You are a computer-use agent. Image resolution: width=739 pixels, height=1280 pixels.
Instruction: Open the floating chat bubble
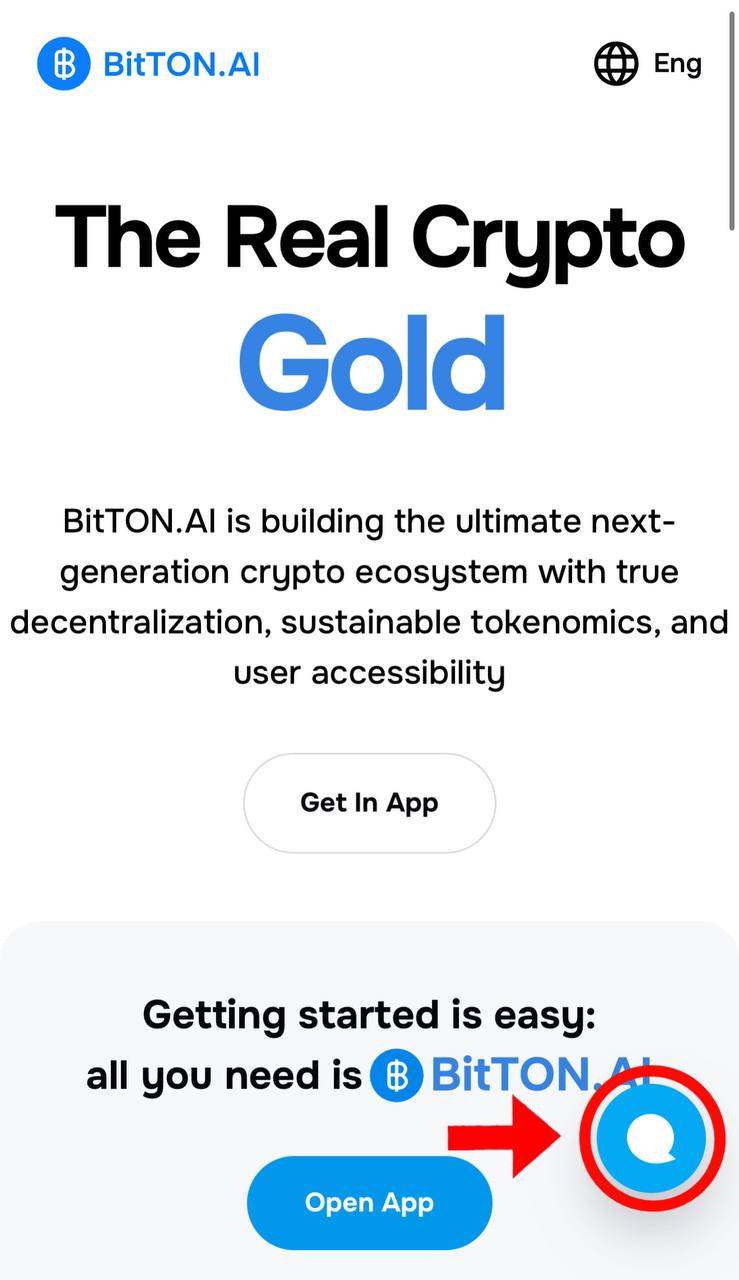(x=651, y=1137)
